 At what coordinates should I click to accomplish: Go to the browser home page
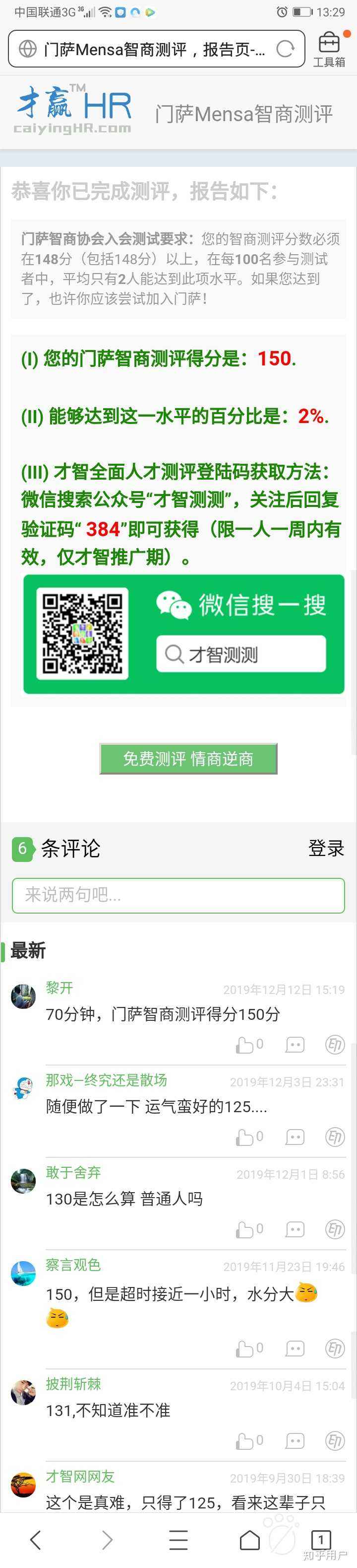[249, 1539]
